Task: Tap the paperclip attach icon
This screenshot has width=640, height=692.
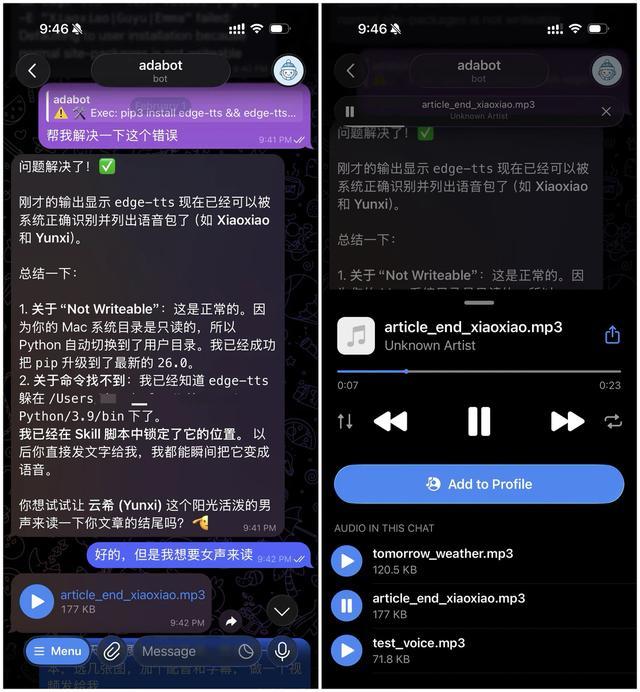Action: 113,651
